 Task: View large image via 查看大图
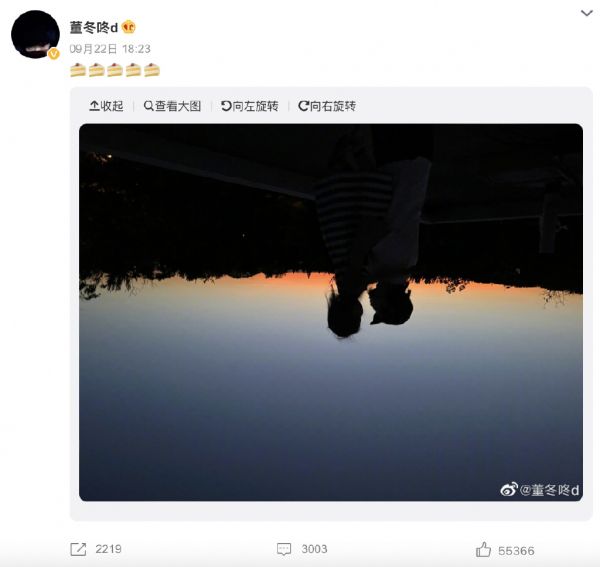click(x=172, y=106)
